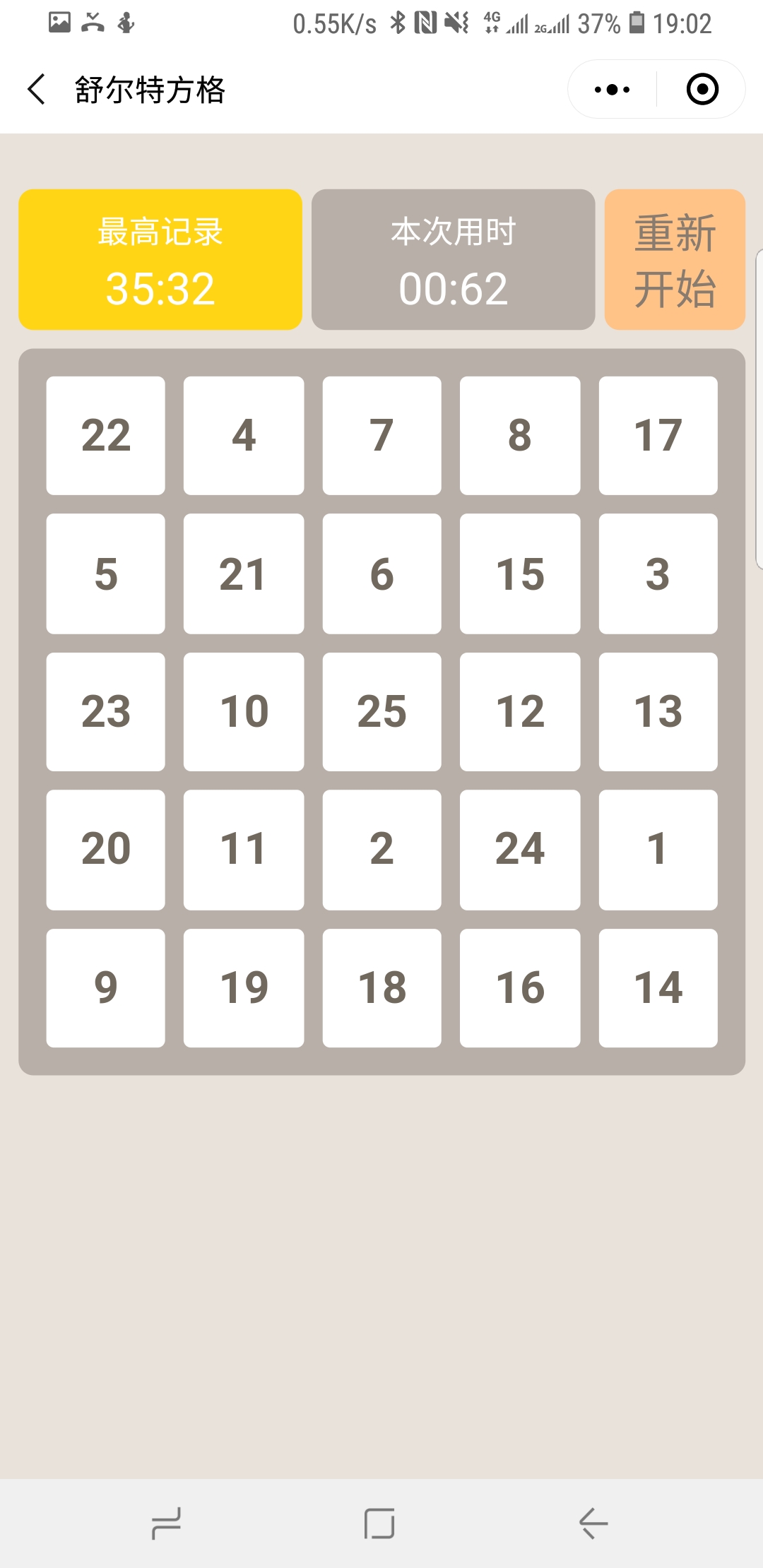This screenshot has width=763, height=1568.
Task: Go to home screen via the navigation bar
Action: point(380,1524)
